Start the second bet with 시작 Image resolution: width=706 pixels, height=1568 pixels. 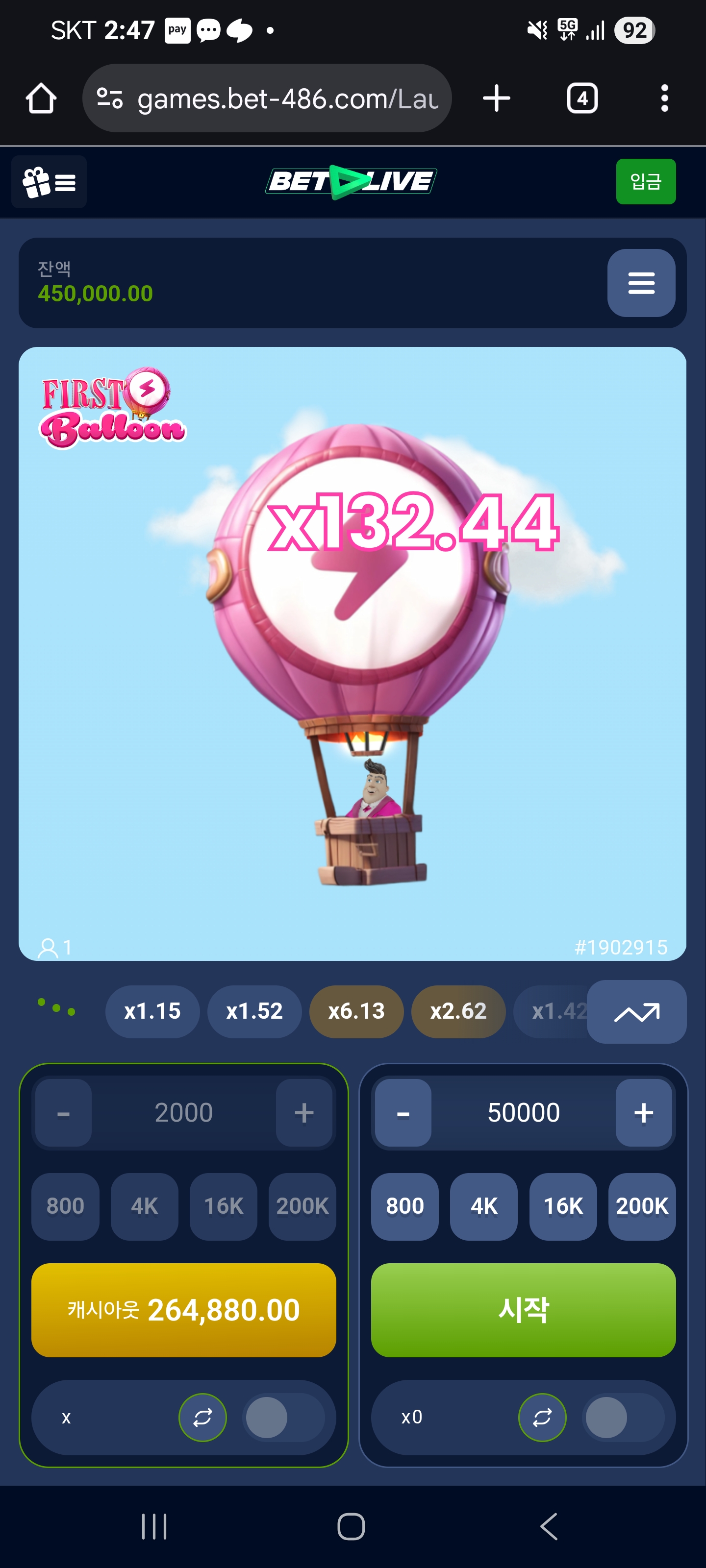click(x=523, y=1310)
